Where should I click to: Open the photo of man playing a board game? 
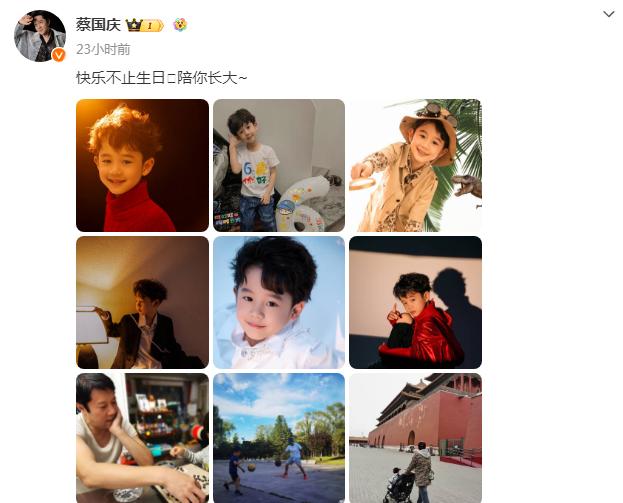click(142, 438)
